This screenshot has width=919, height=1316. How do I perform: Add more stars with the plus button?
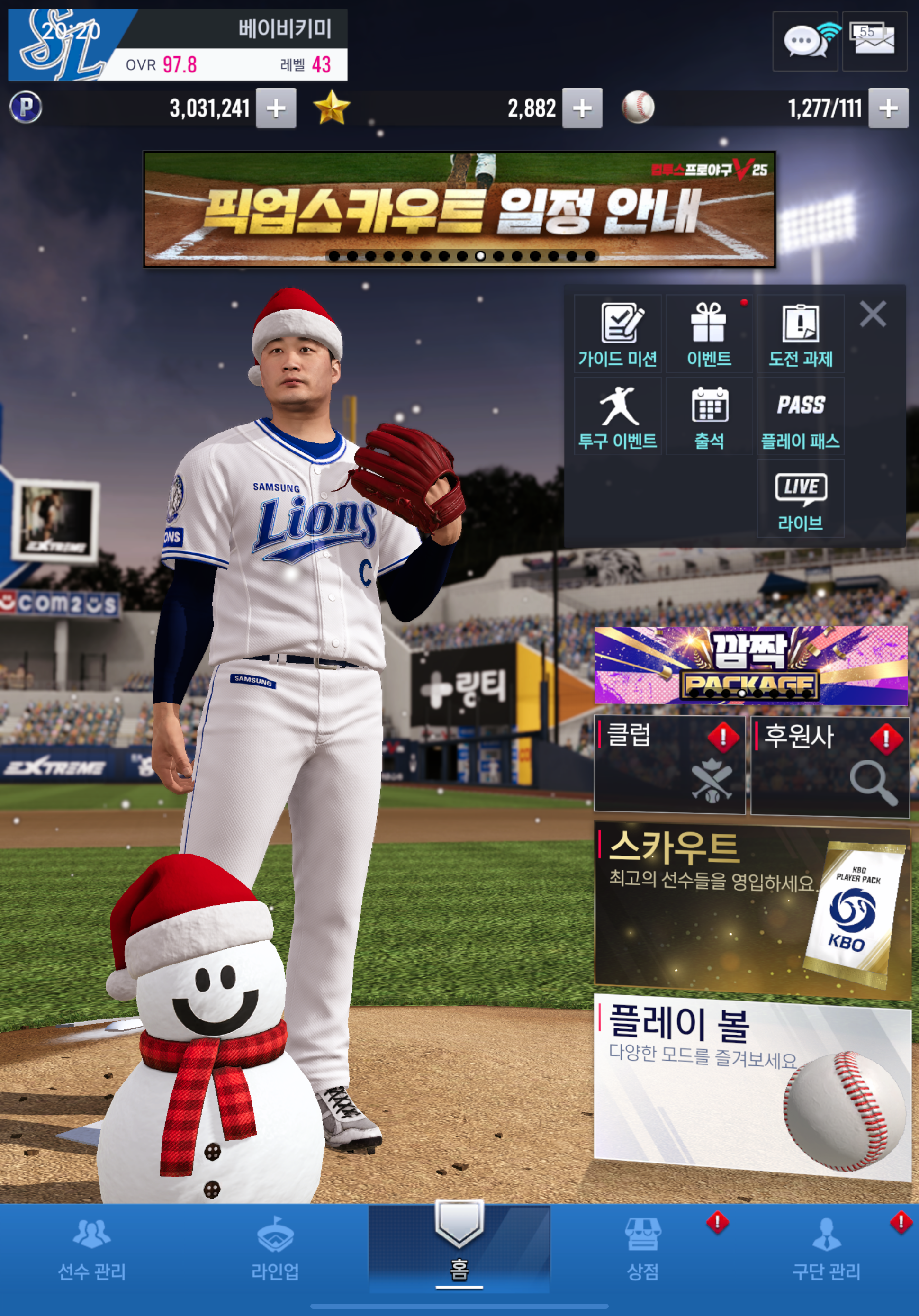point(582,108)
